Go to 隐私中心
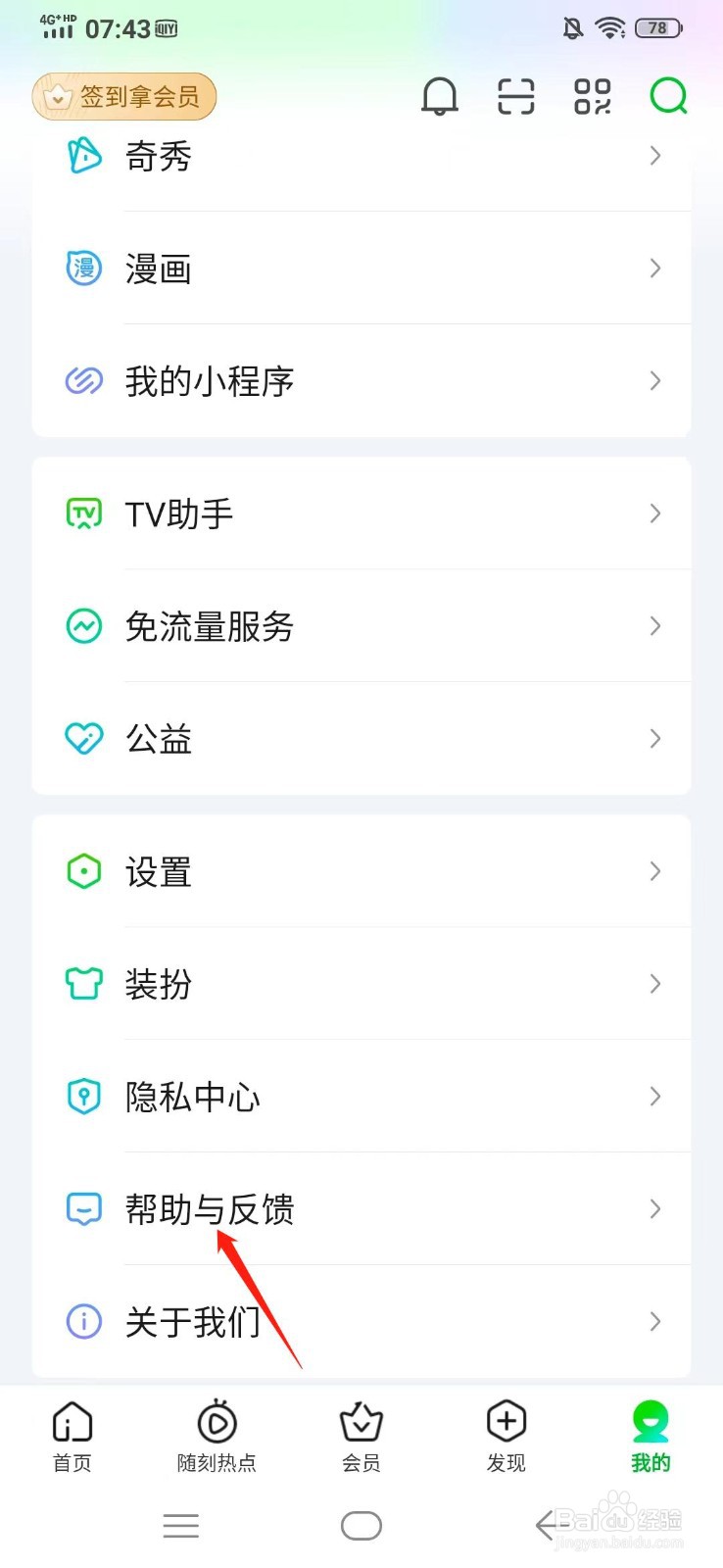This screenshot has width=723, height=1568. [361, 1097]
